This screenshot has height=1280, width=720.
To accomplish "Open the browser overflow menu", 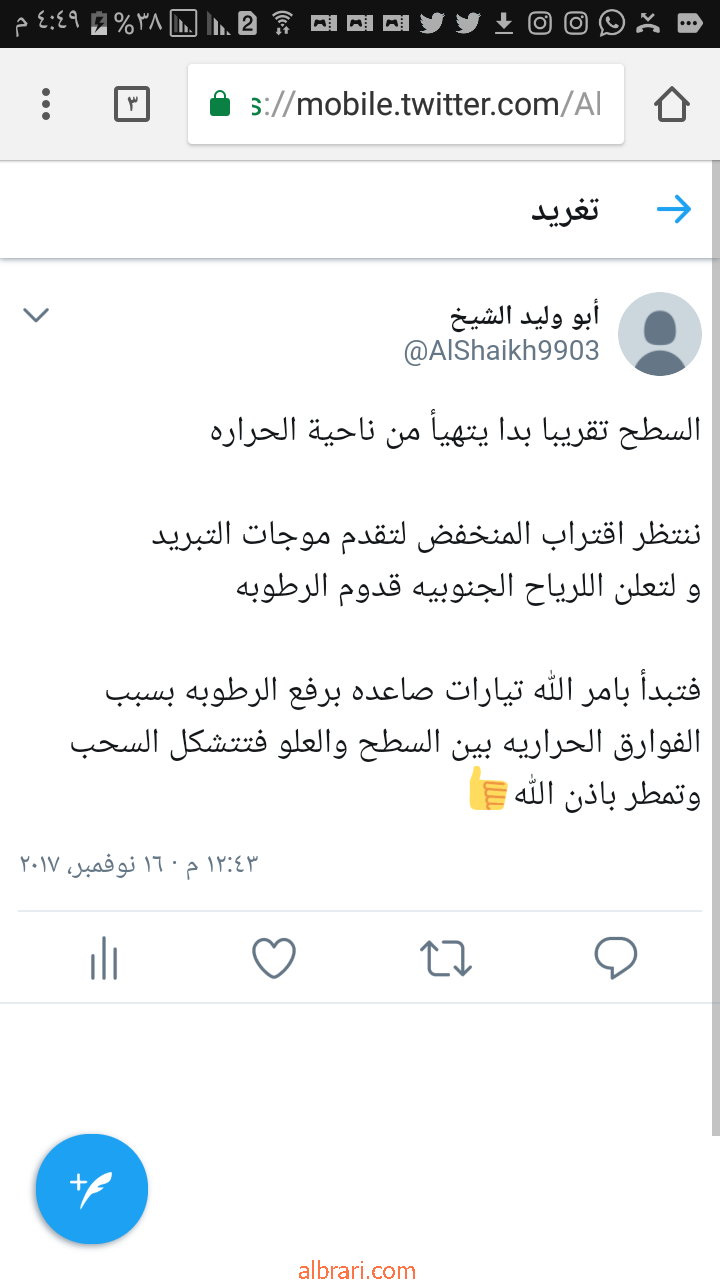I will point(46,104).
